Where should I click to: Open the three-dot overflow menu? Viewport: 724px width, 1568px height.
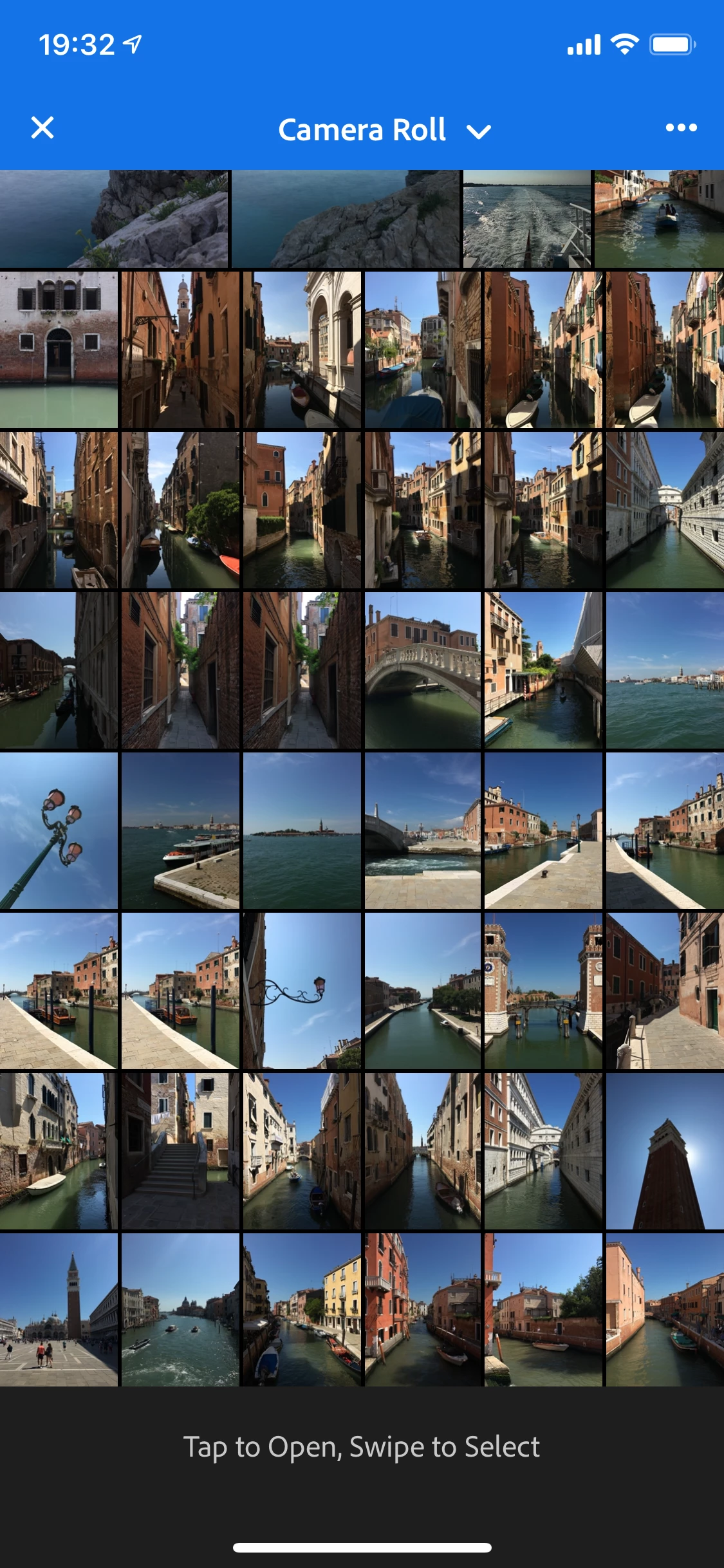[681, 127]
